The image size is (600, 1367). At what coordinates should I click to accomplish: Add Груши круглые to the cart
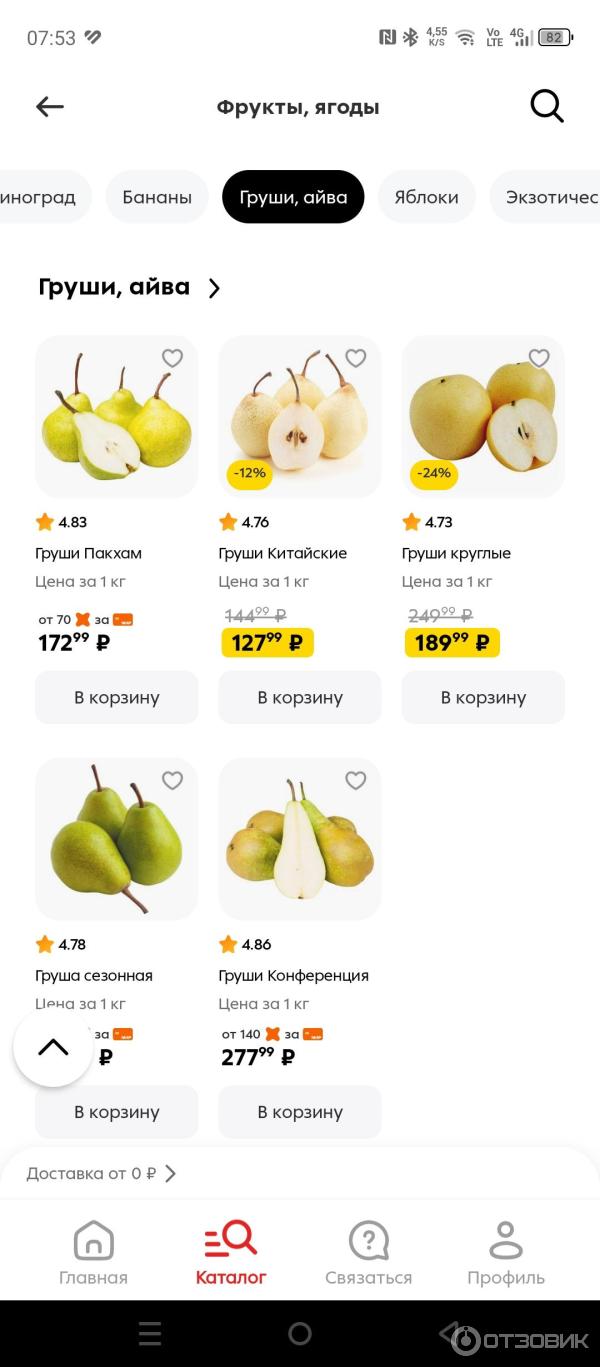483,697
